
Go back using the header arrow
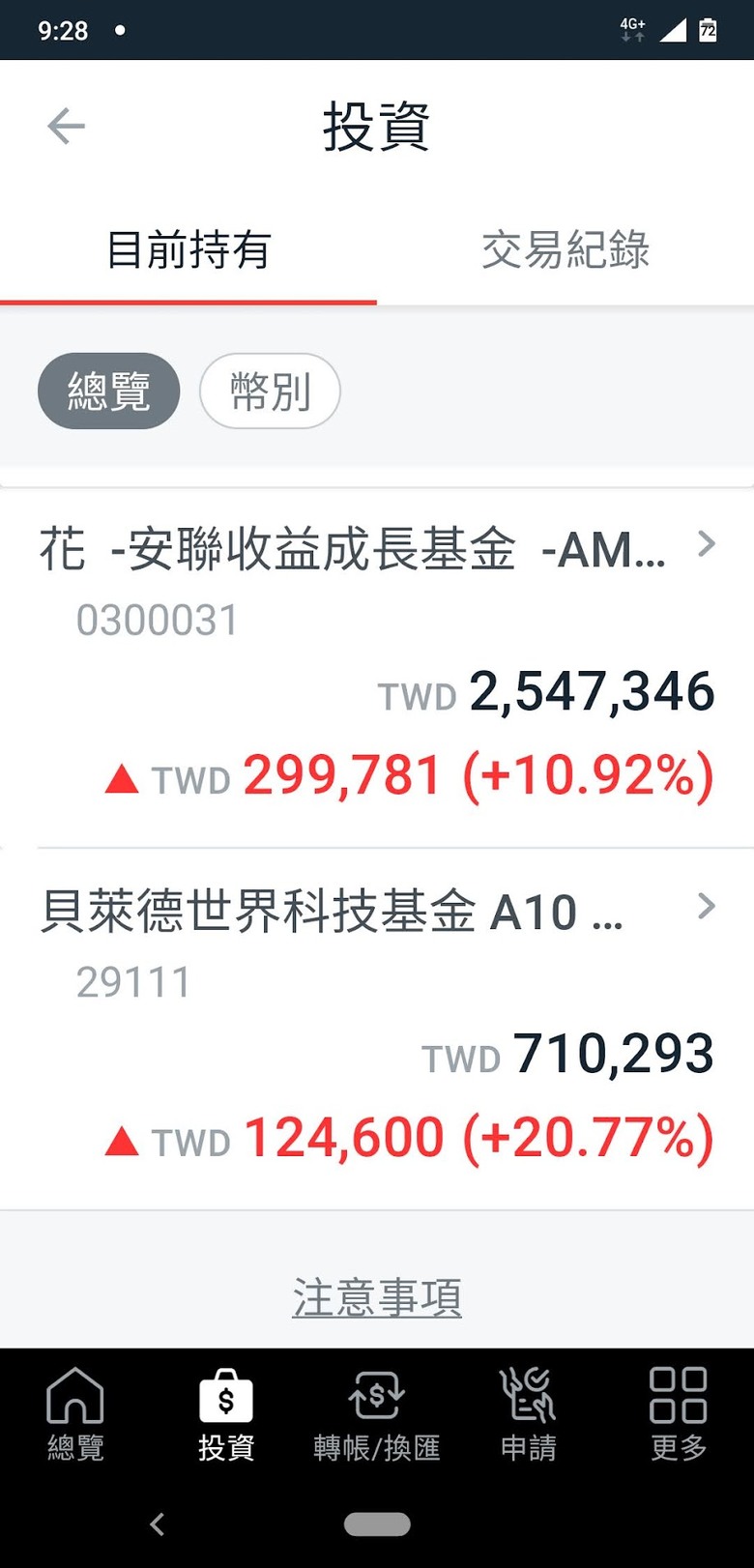66,127
